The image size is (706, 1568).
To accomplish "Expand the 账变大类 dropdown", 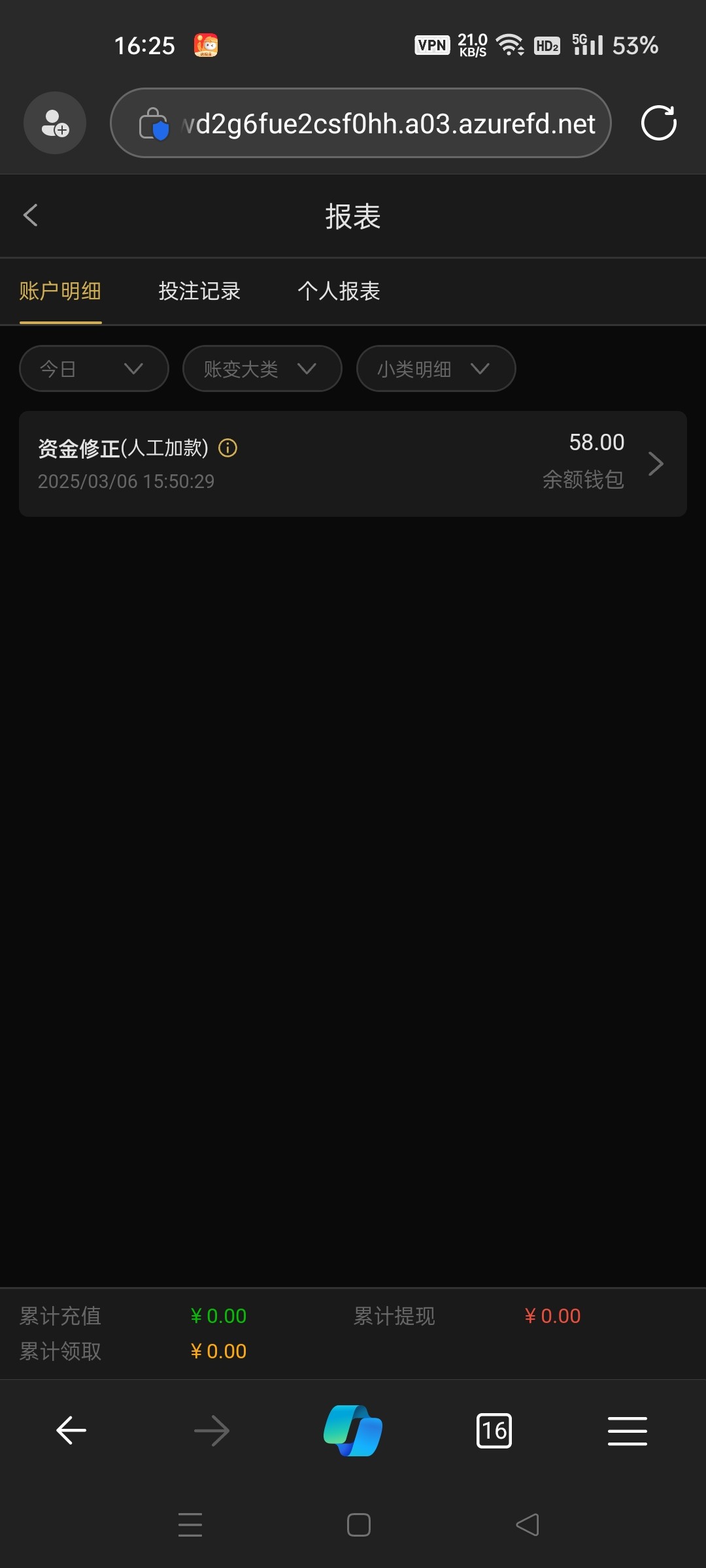I will tap(262, 369).
